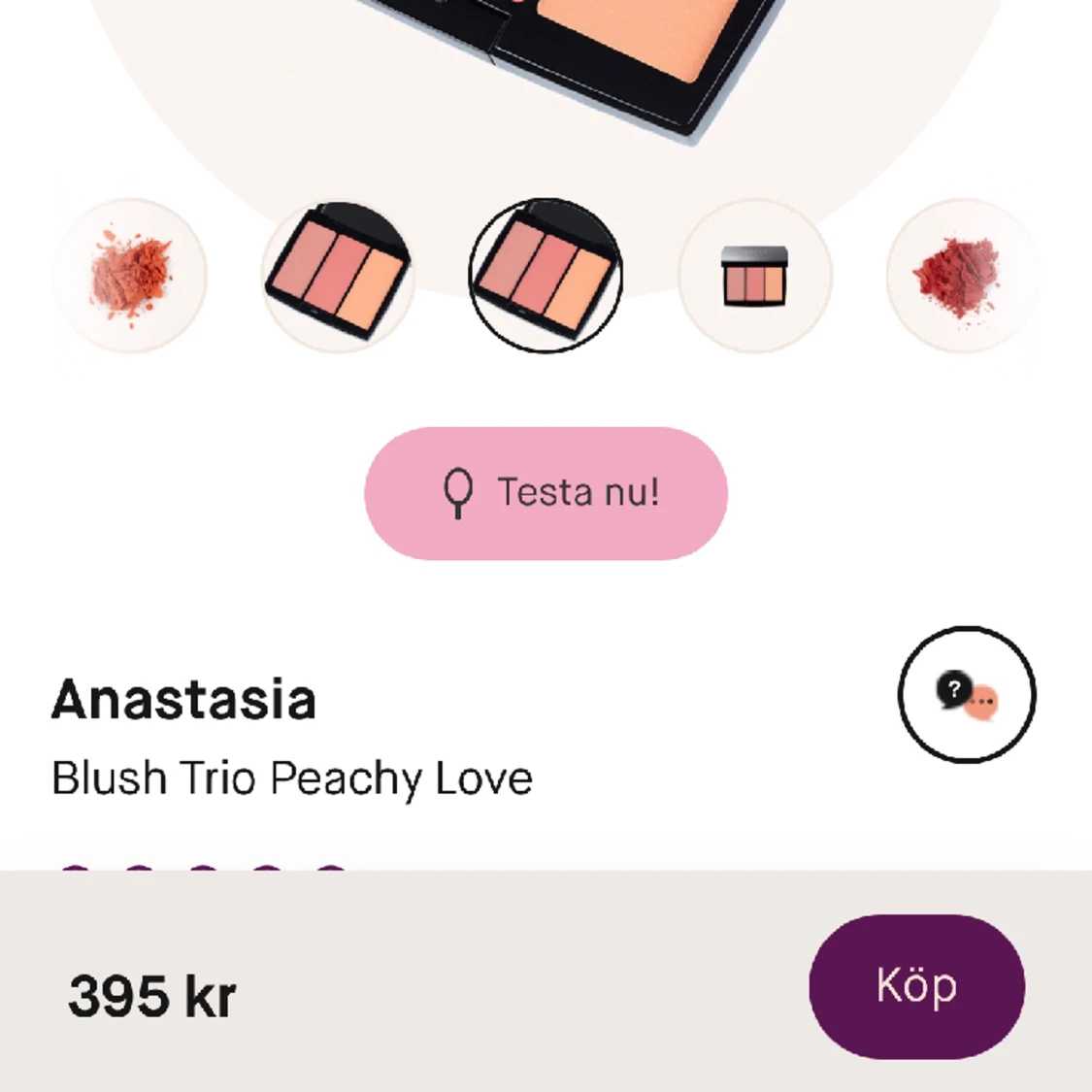Open the question chat bubble icon

[967, 695]
